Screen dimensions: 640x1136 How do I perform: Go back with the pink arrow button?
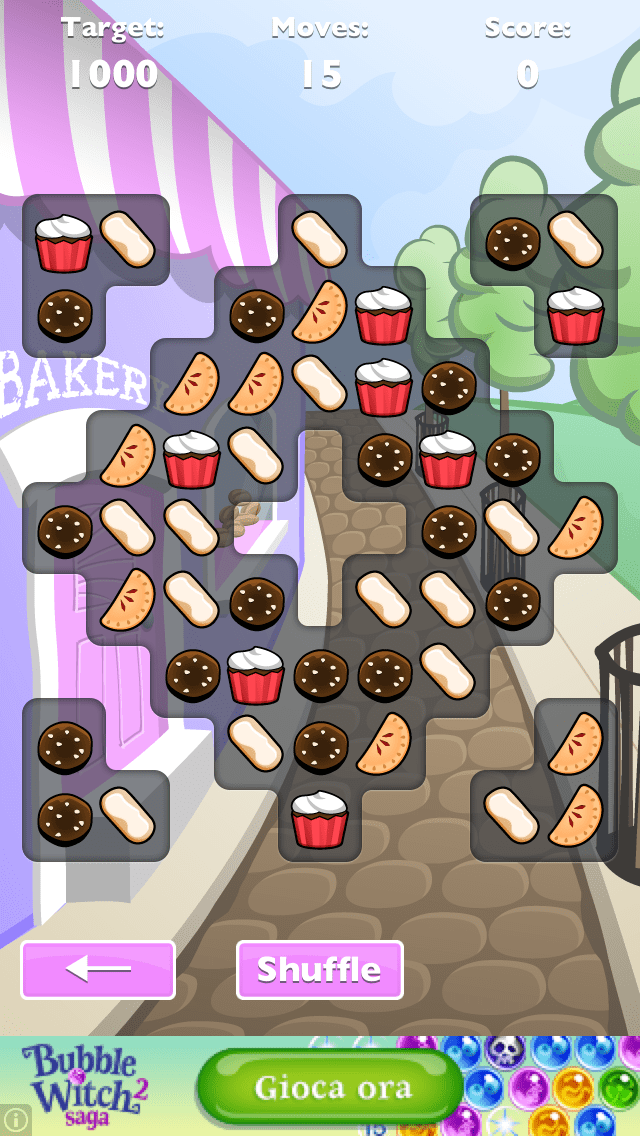(x=98, y=970)
